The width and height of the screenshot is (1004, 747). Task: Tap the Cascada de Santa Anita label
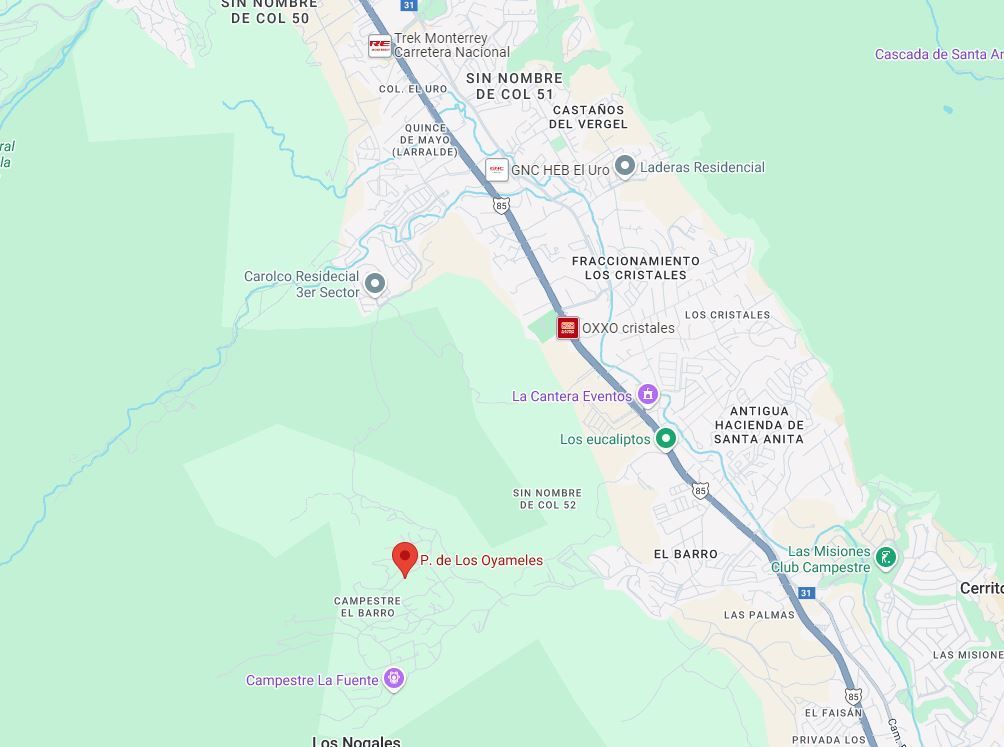(939, 54)
